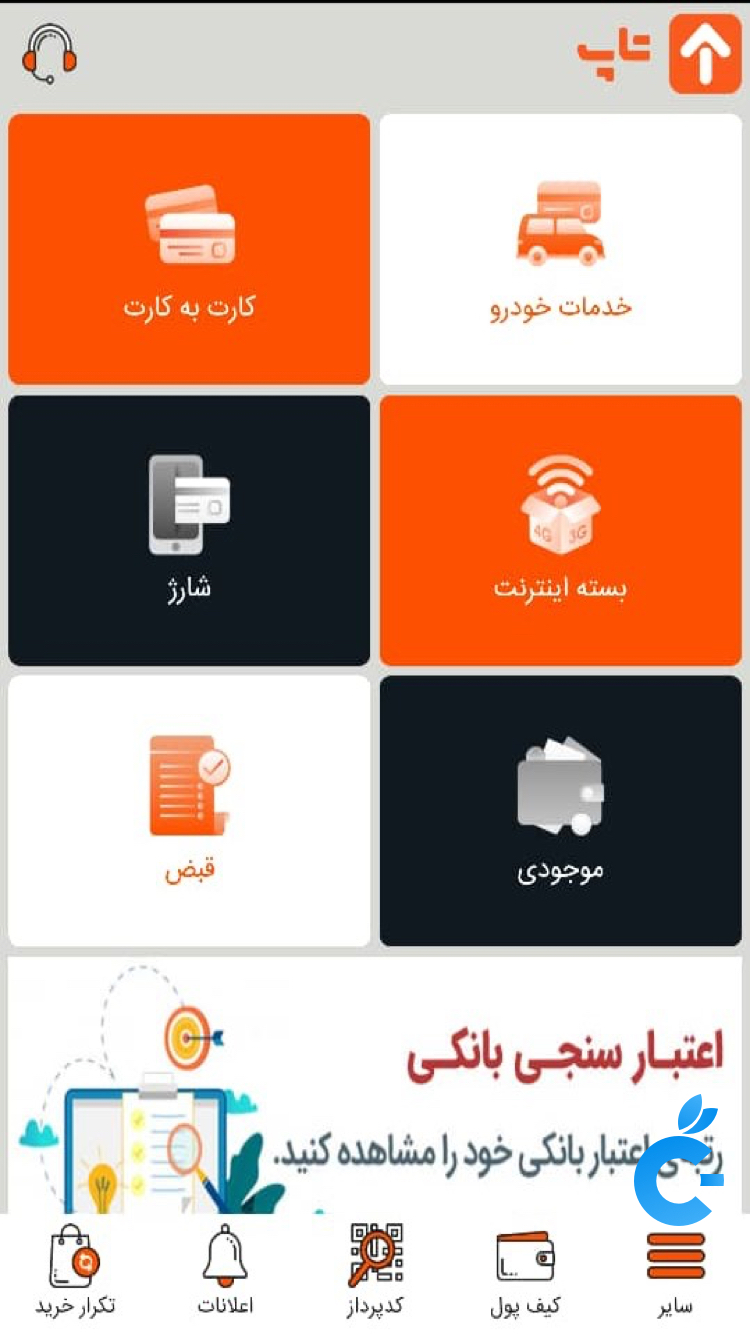Switch to the کیف پول tab
Viewport: 750px width, 1334px height.
tap(524, 1270)
